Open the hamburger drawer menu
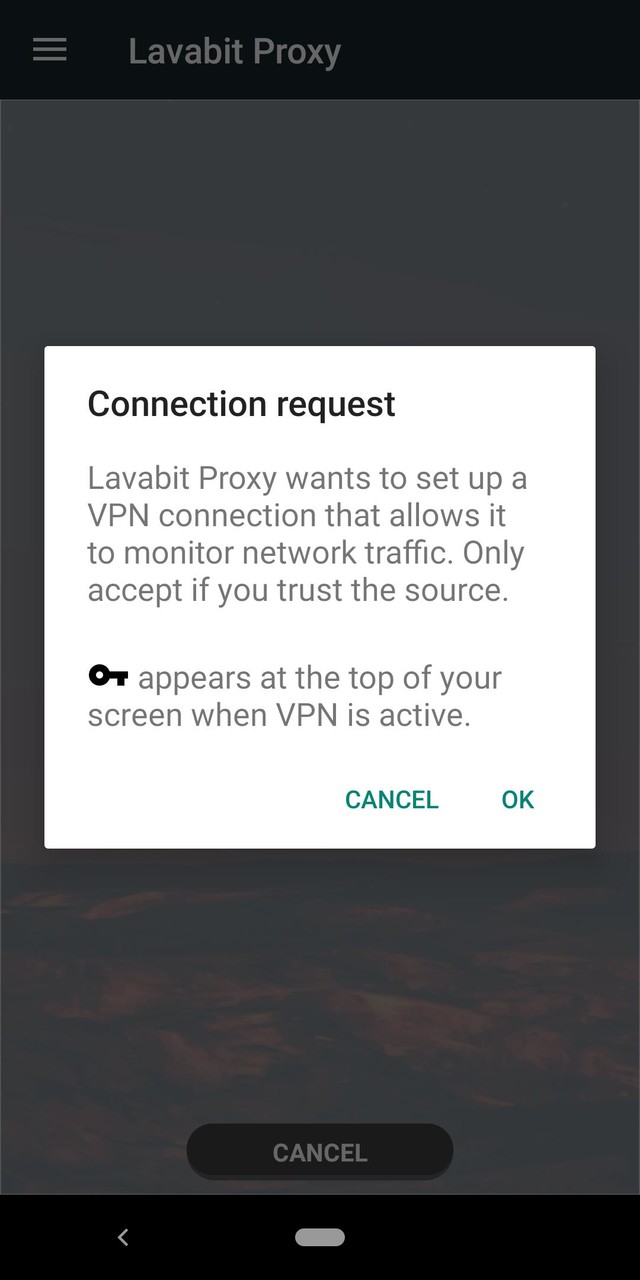This screenshot has height=1280, width=640. (50, 50)
